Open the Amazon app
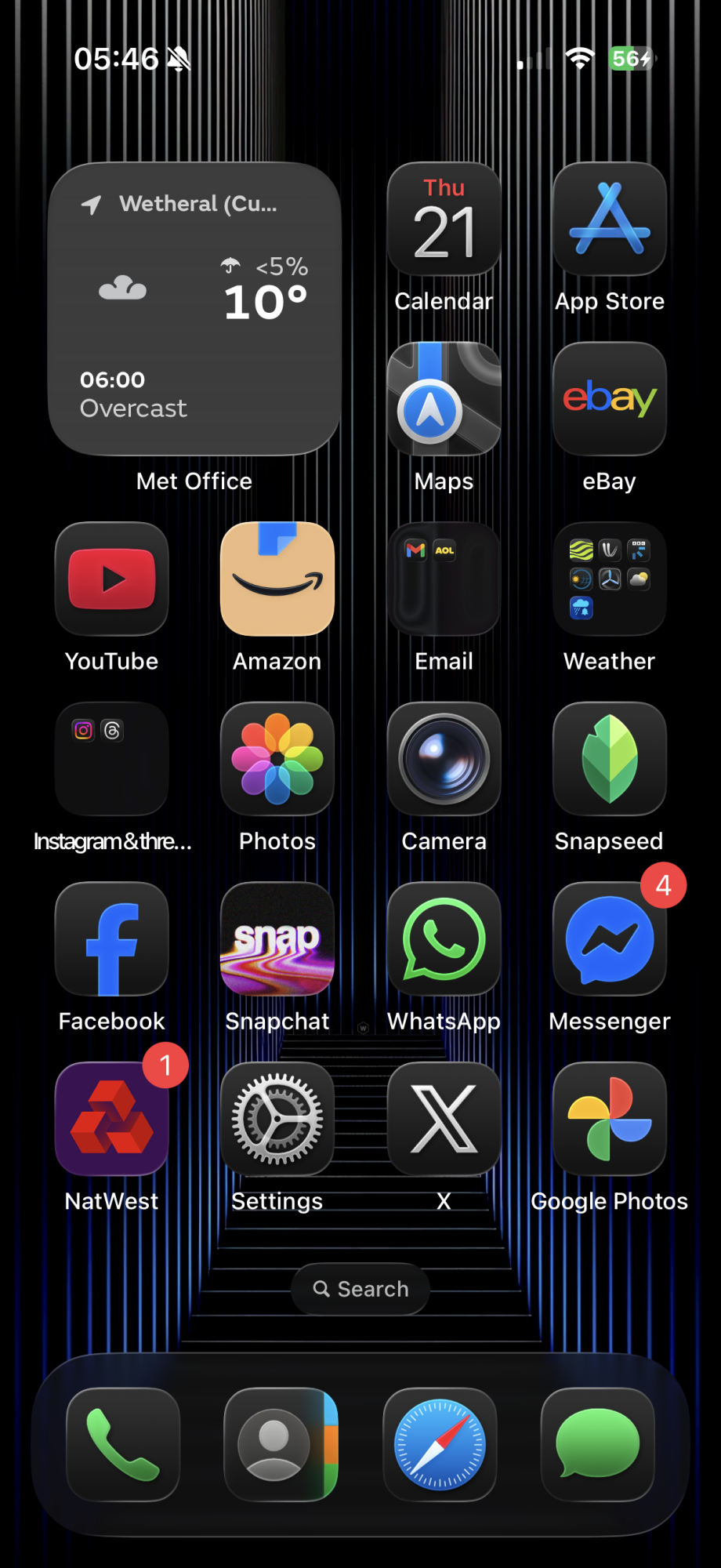 pyautogui.click(x=277, y=579)
